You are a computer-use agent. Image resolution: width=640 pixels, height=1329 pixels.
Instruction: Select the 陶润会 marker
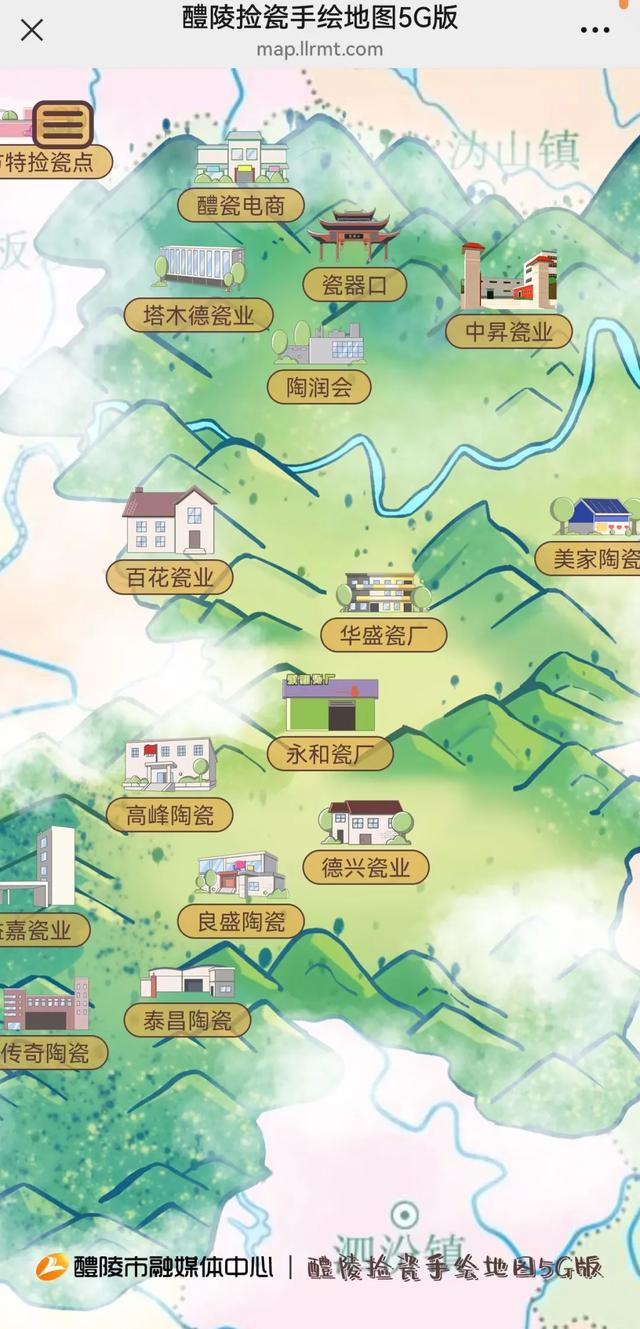click(319, 387)
